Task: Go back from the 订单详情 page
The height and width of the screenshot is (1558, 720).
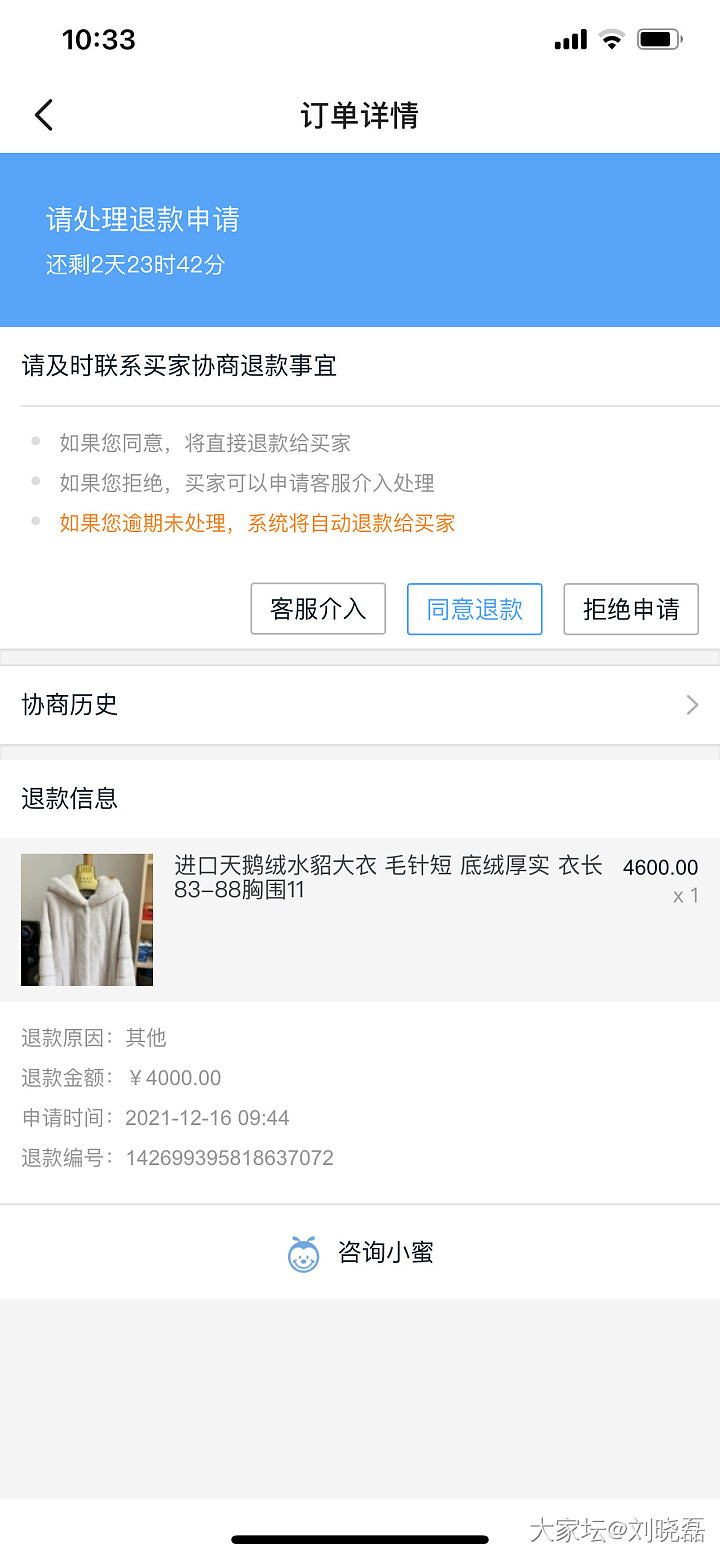Action: click(44, 115)
